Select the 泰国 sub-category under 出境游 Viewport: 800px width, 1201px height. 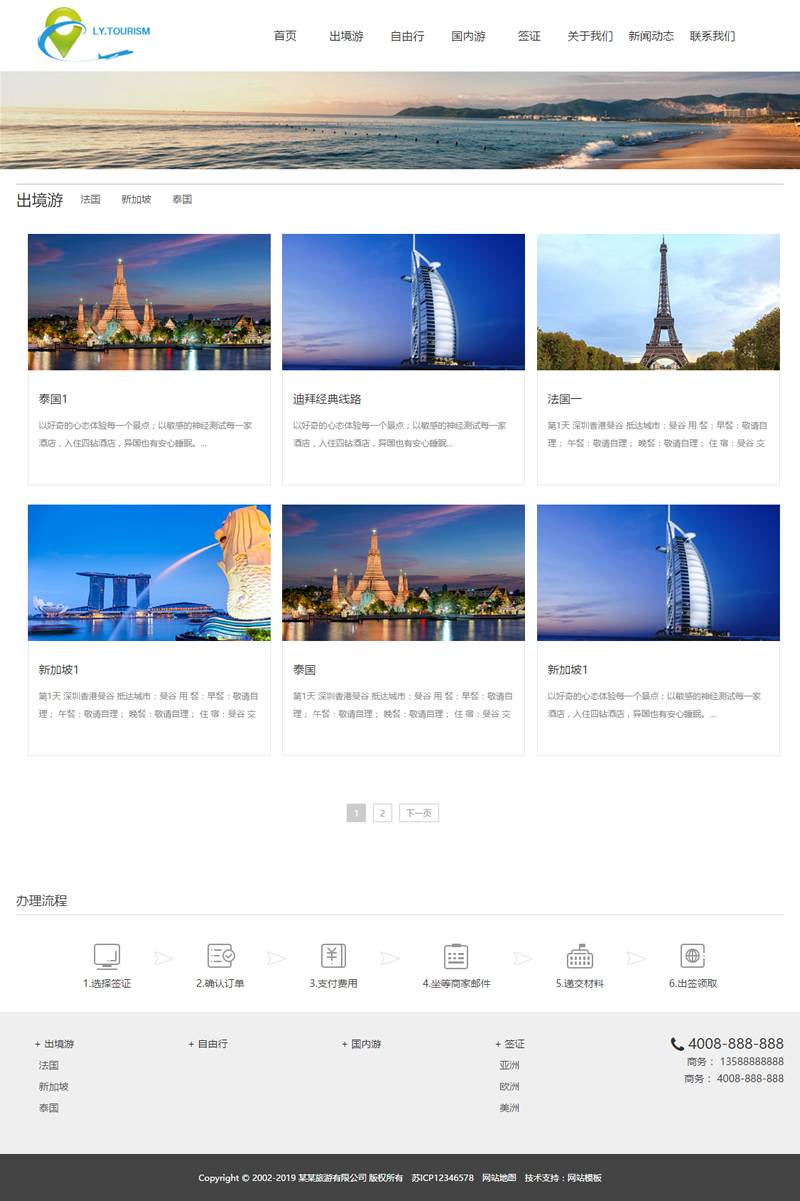click(x=182, y=199)
